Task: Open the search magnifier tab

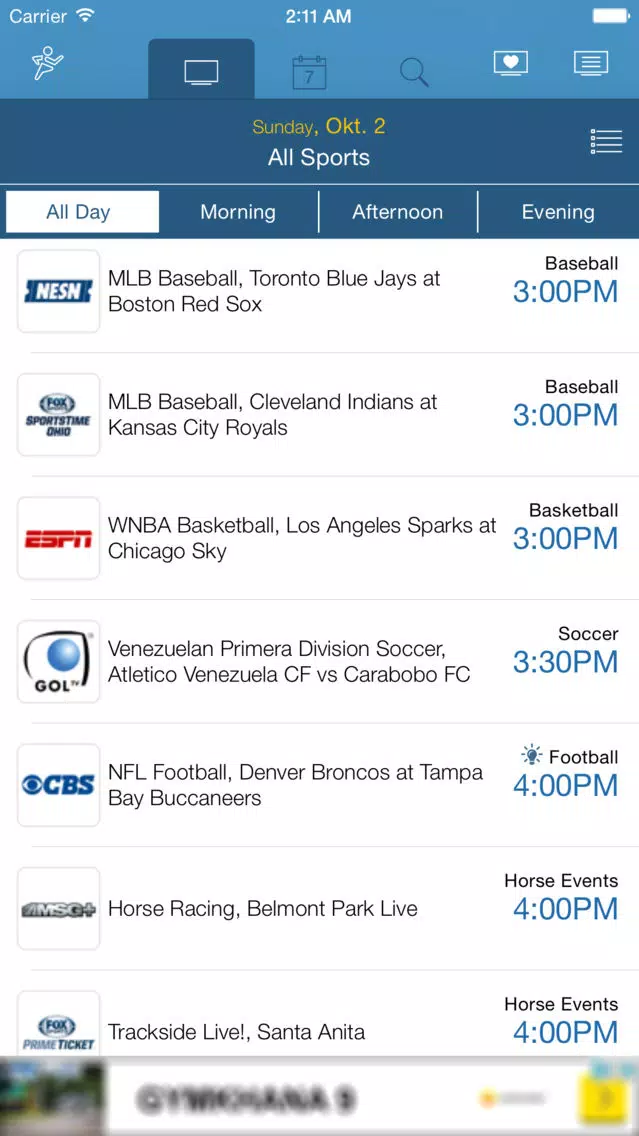Action: pos(414,72)
